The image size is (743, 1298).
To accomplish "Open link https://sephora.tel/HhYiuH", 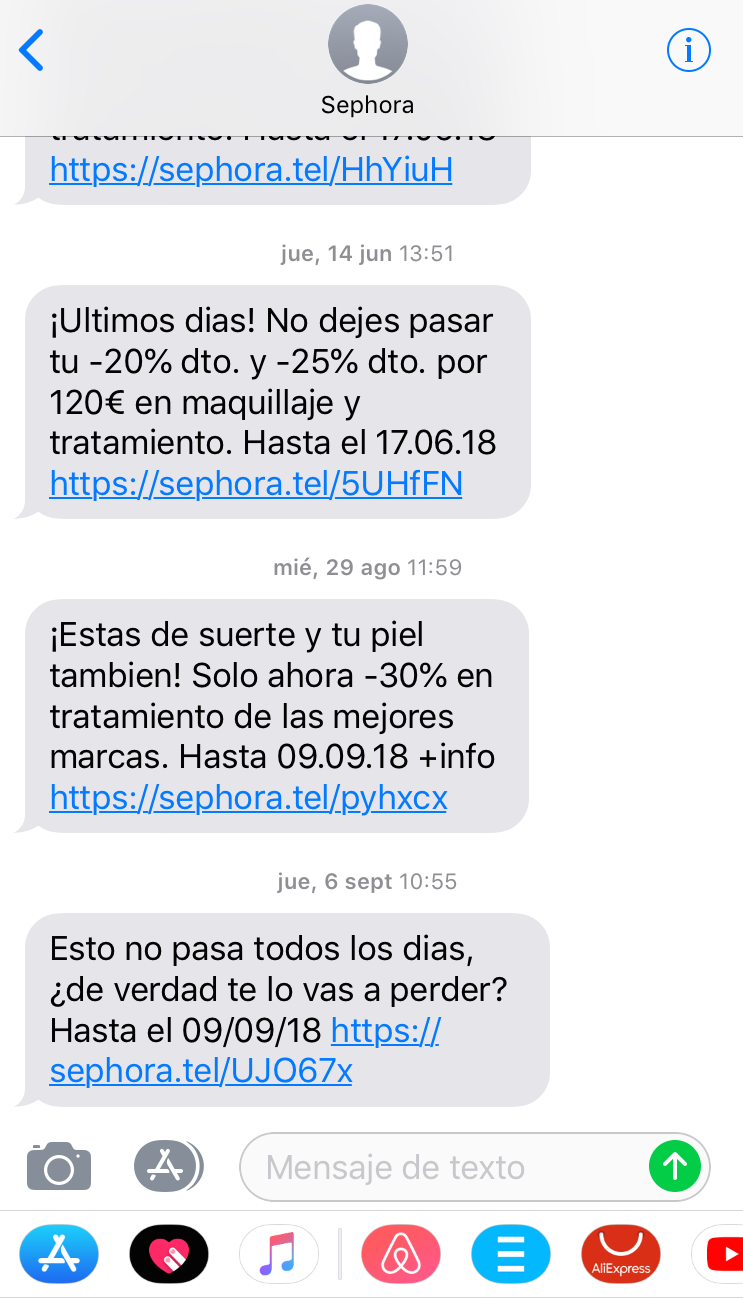I will click(249, 169).
